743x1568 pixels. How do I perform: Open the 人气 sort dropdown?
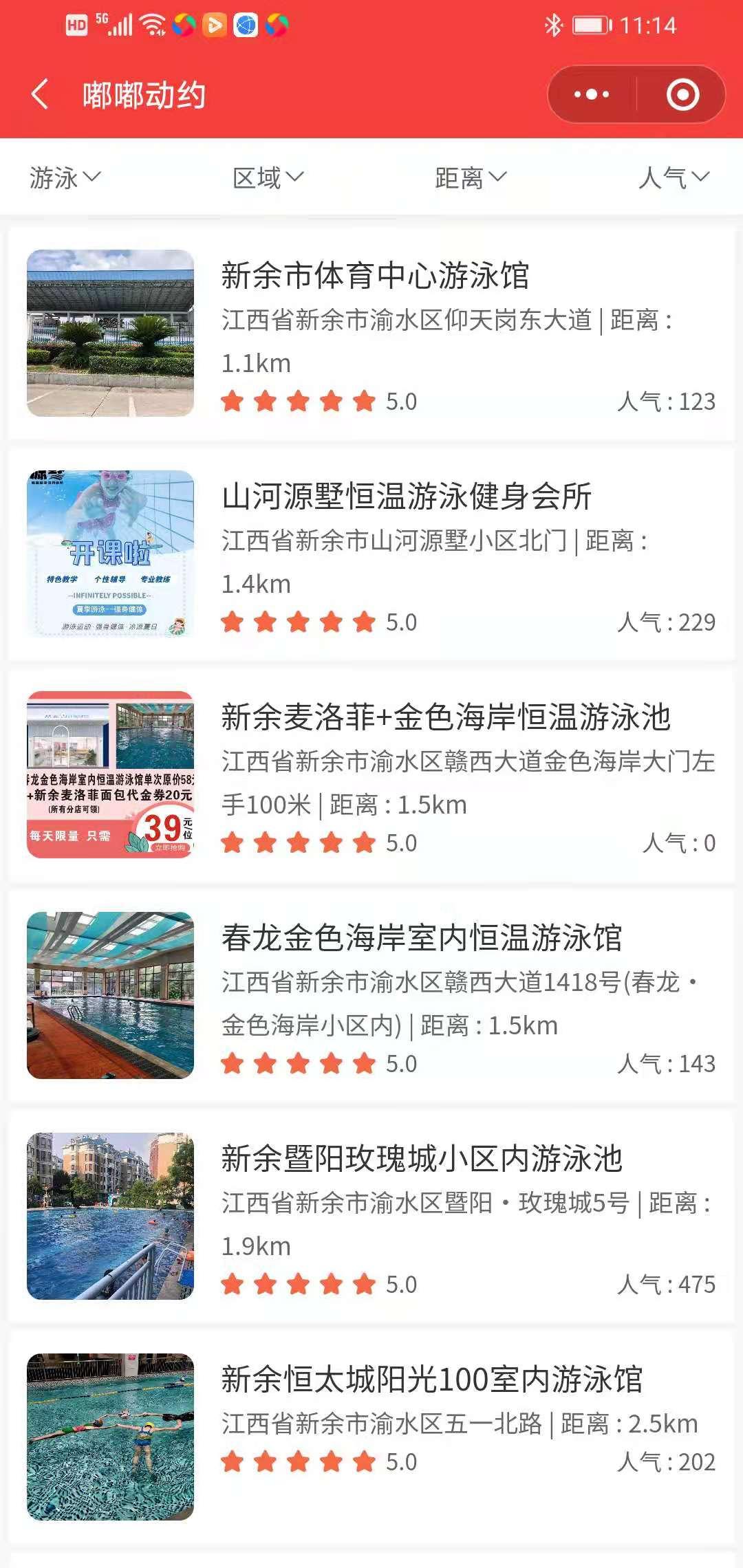[674, 177]
